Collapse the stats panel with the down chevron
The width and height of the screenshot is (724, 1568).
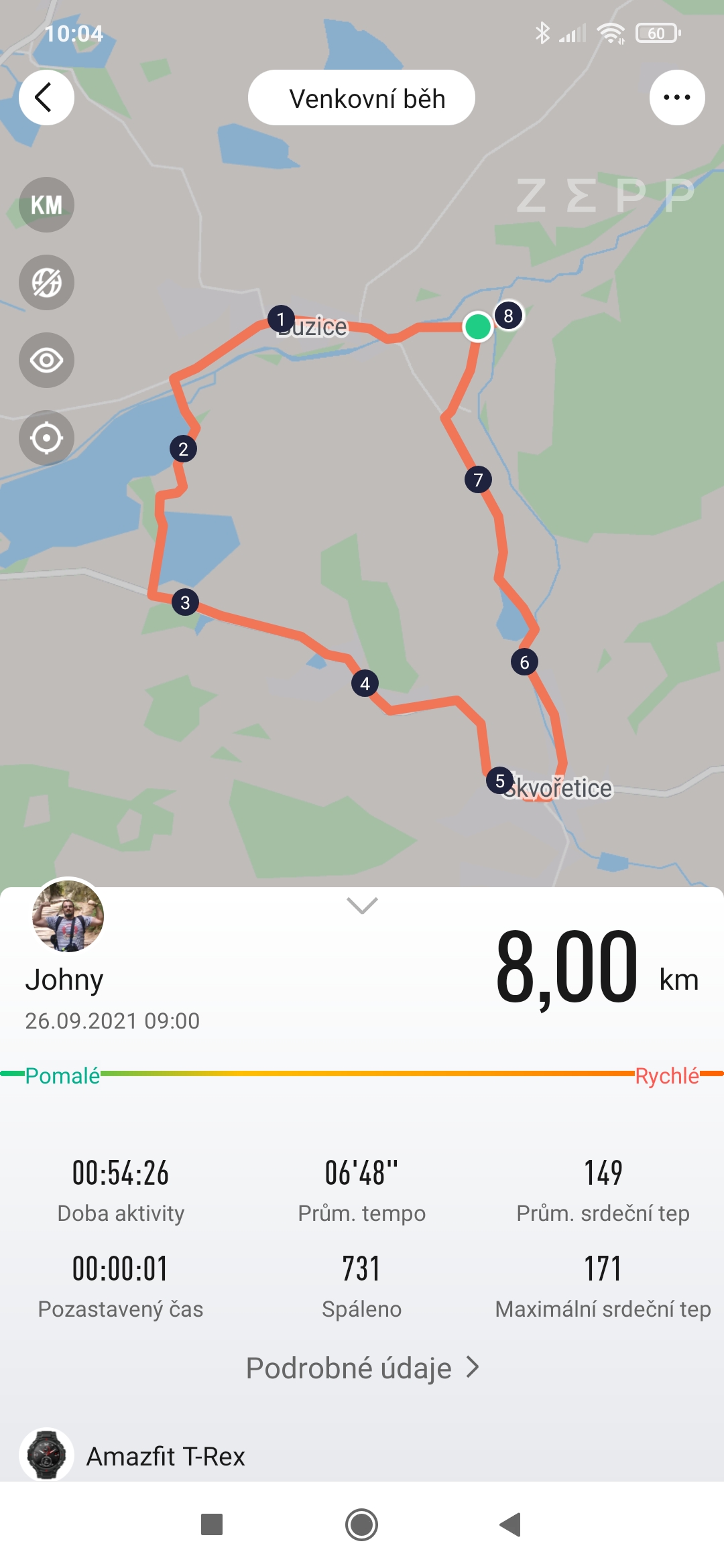click(x=362, y=905)
